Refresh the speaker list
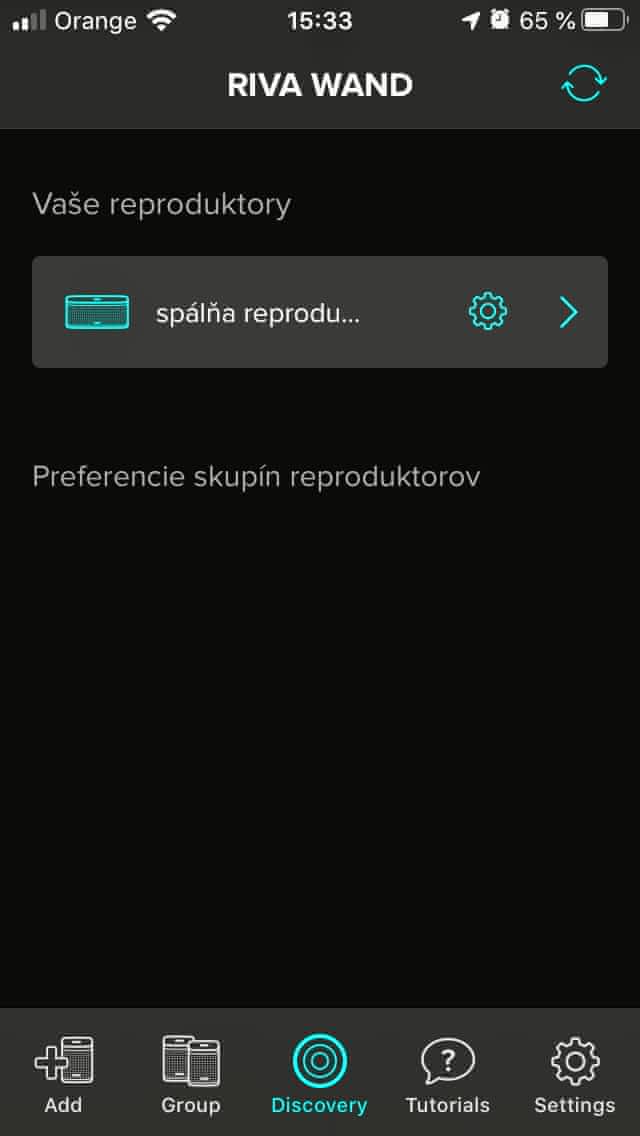640x1136 pixels. point(583,84)
